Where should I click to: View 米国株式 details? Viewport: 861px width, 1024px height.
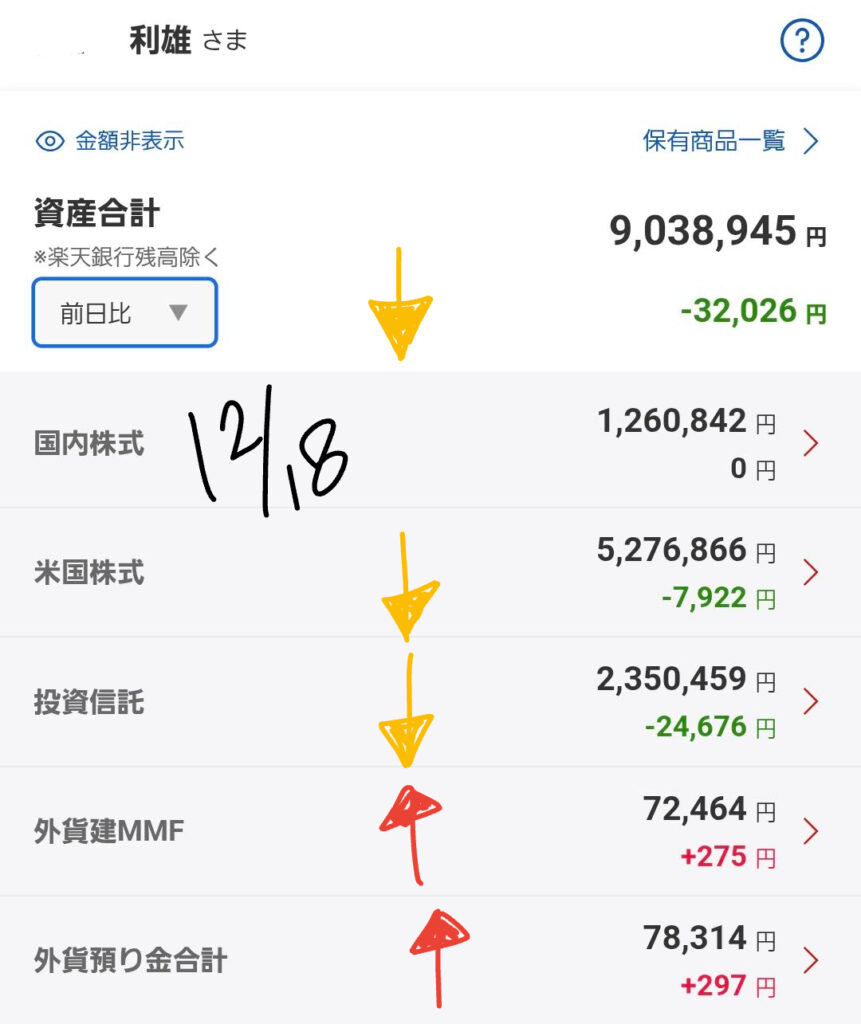click(430, 572)
